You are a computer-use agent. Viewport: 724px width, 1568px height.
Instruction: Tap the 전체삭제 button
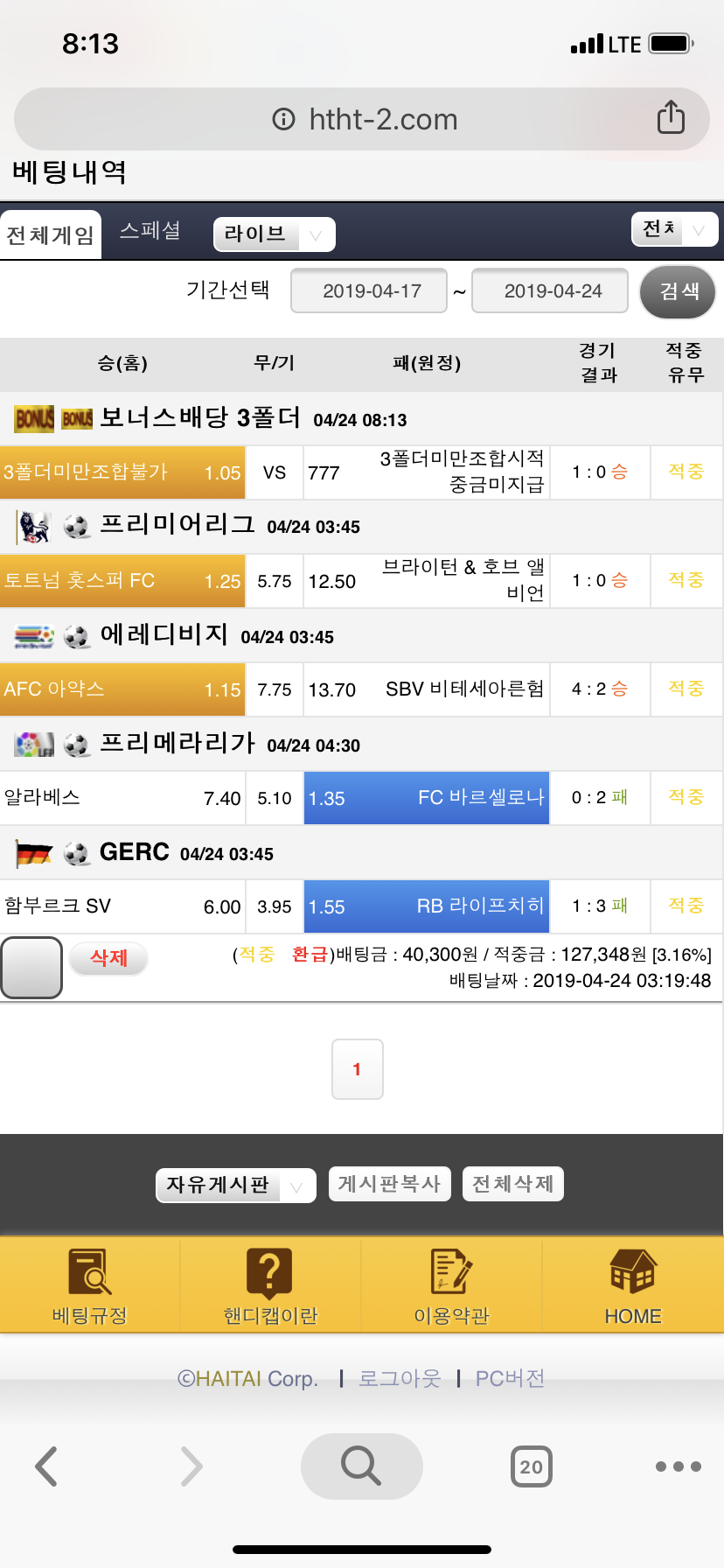(x=512, y=1184)
